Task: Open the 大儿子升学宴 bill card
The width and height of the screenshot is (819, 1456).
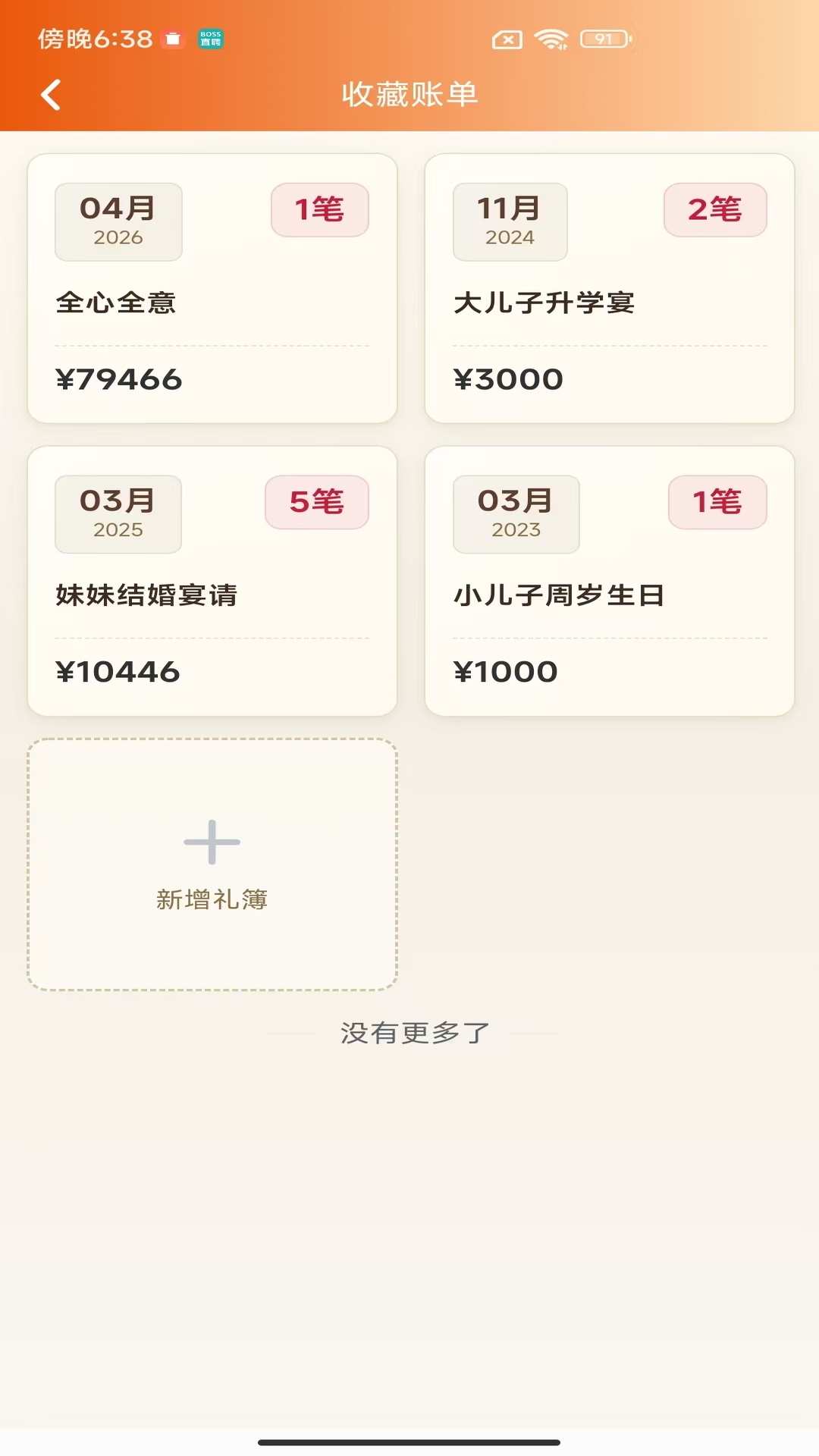Action: (x=609, y=287)
